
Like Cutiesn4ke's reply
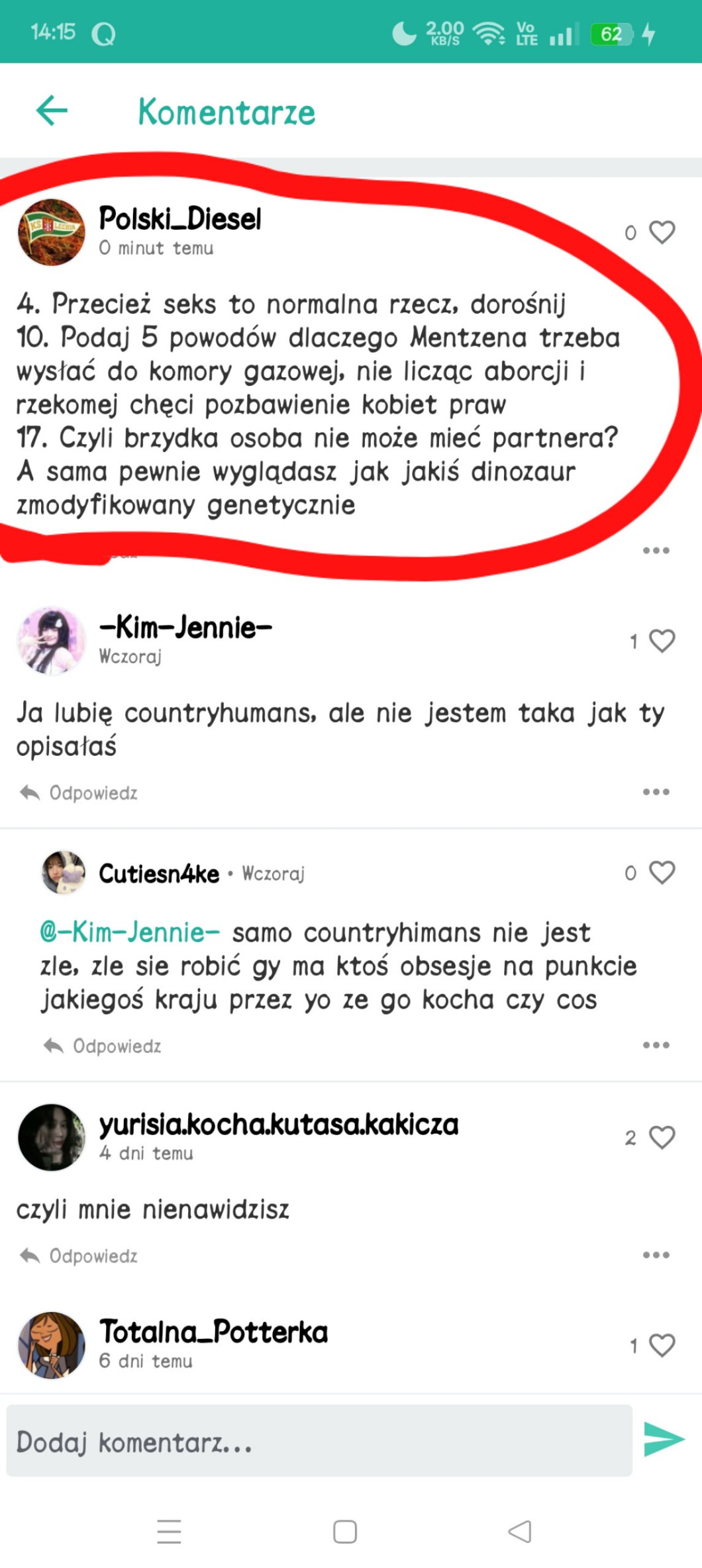click(x=662, y=872)
